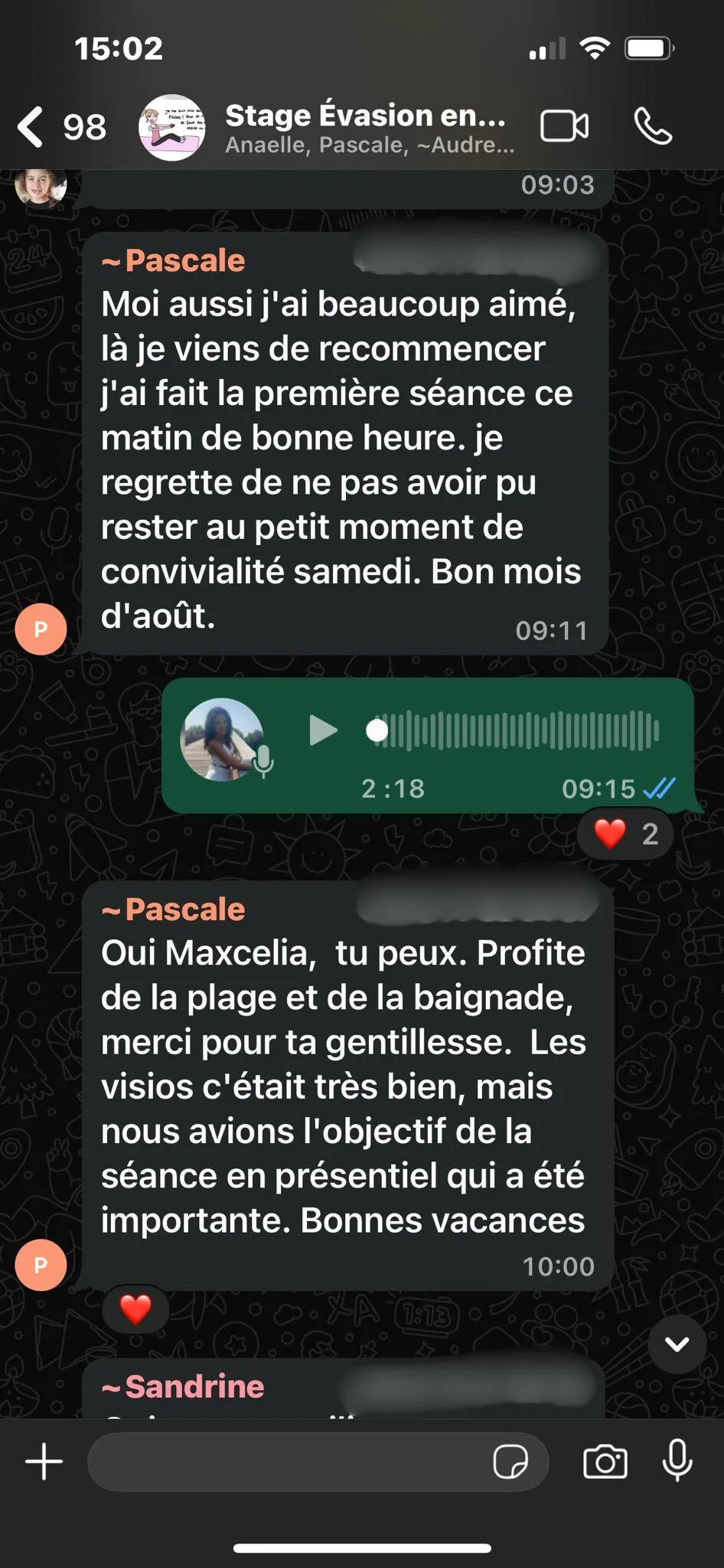Open the camera to send a photo

pyautogui.click(x=605, y=1462)
